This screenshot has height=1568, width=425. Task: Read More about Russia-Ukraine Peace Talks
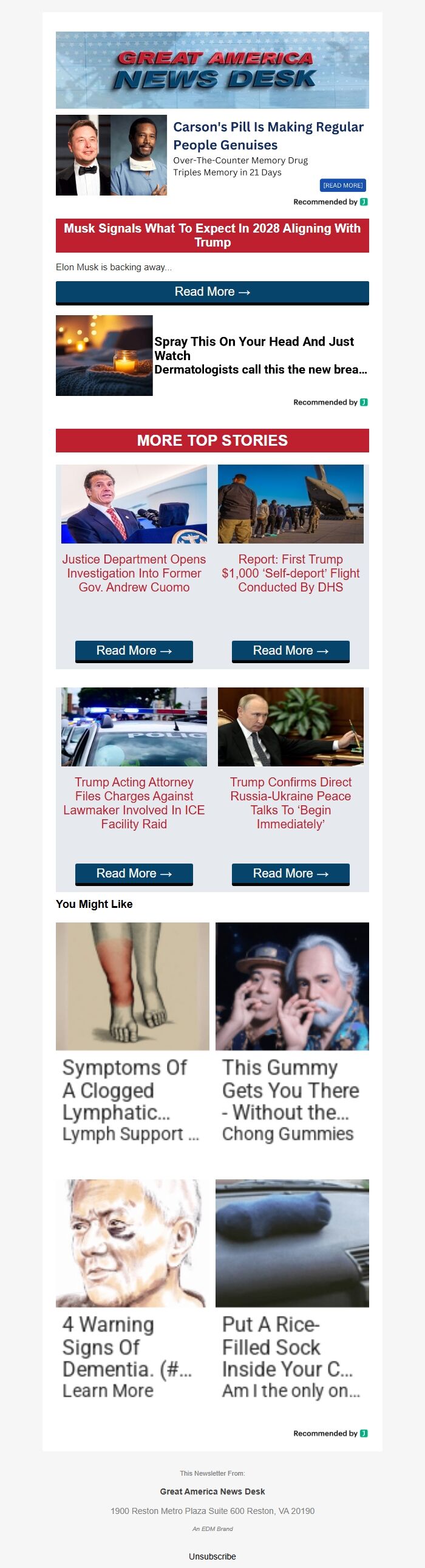pyautogui.click(x=290, y=873)
